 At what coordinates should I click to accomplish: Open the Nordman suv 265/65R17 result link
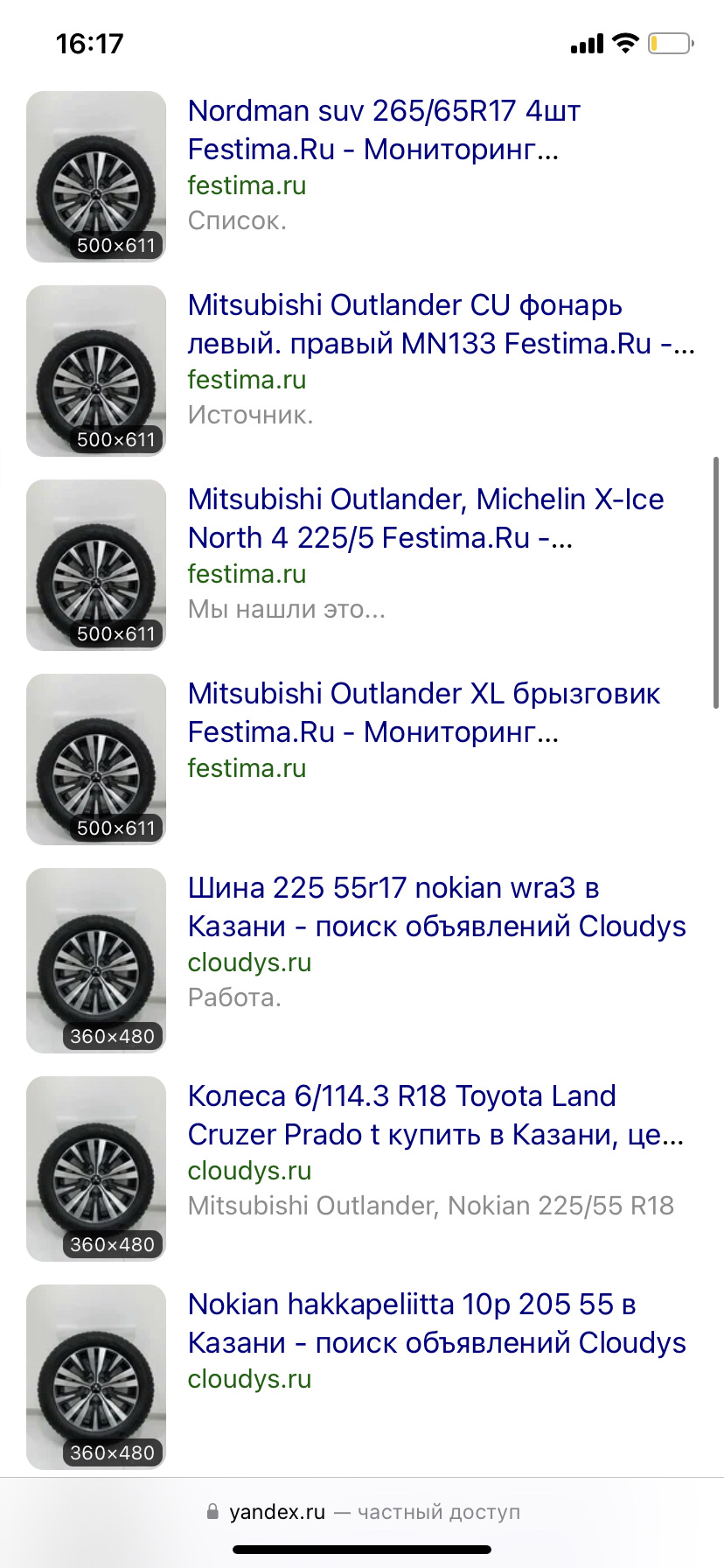tap(385, 129)
